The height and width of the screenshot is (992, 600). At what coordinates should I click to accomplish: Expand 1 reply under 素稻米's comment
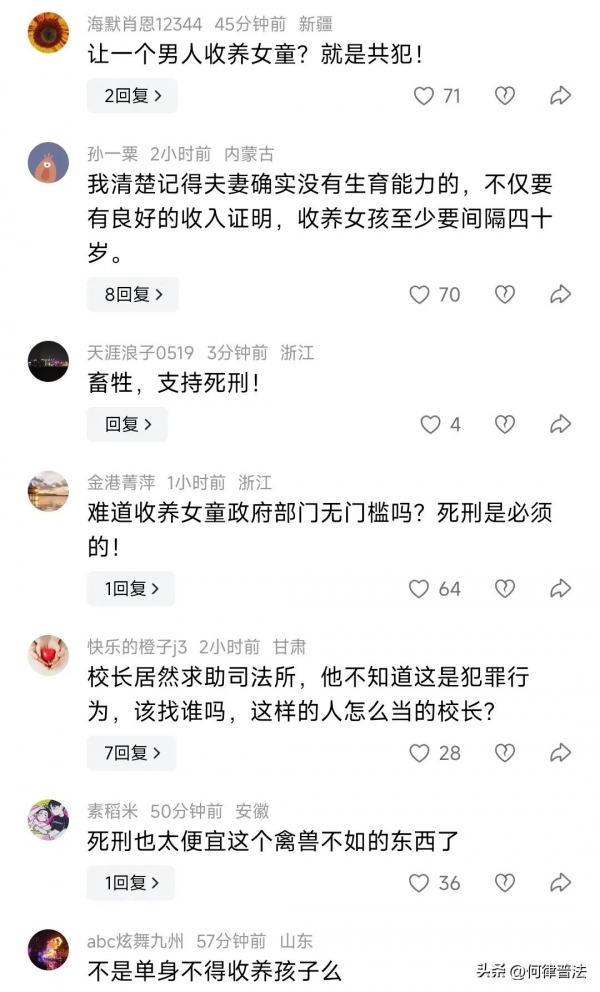[x=130, y=883]
